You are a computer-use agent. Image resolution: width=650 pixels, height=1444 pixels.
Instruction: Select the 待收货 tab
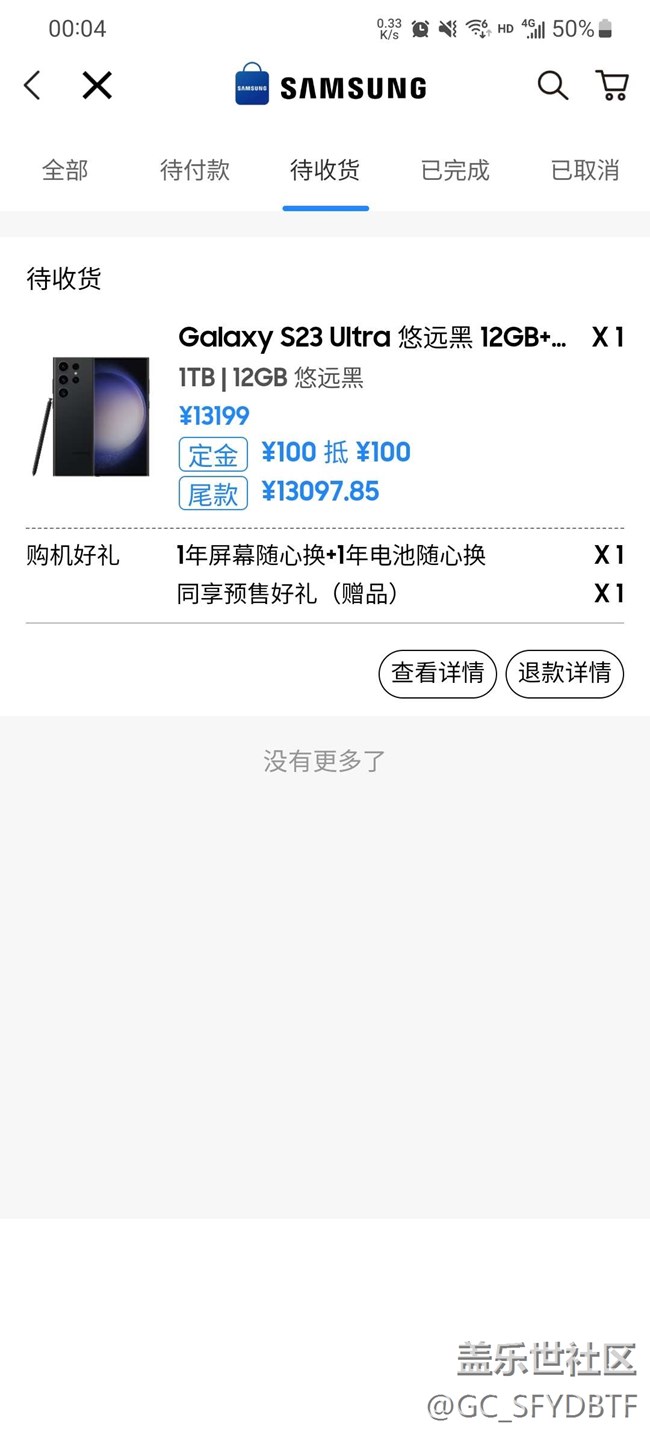tap(325, 170)
